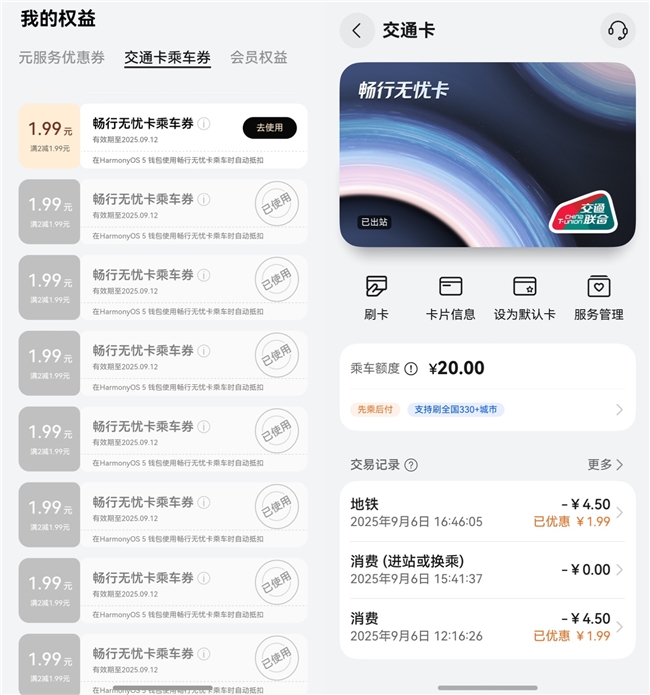
Task: View 更多 transaction records
Action: (x=605, y=465)
